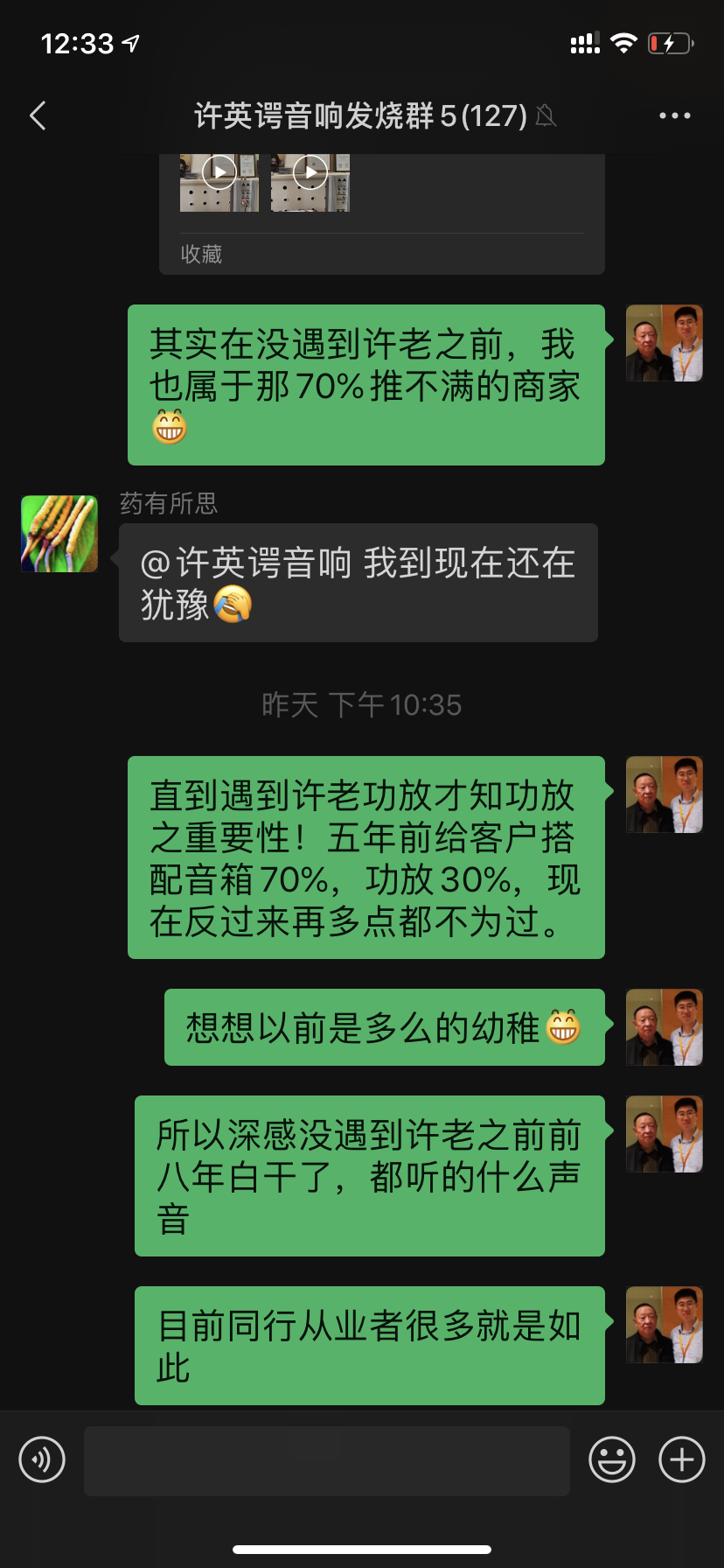Play the first video in the shared card
This screenshot has width=724, height=1568.
pos(219,172)
